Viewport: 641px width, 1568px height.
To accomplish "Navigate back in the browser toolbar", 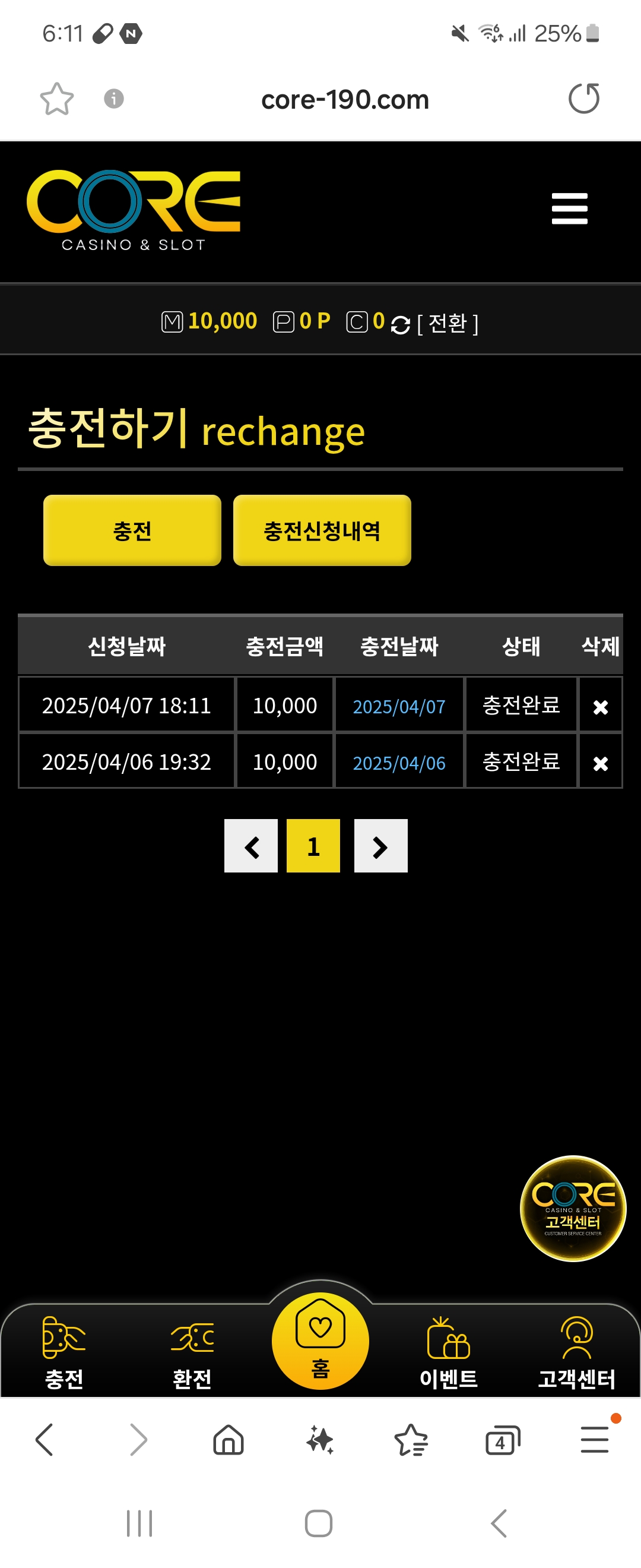I will pyautogui.click(x=45, y=1440).
